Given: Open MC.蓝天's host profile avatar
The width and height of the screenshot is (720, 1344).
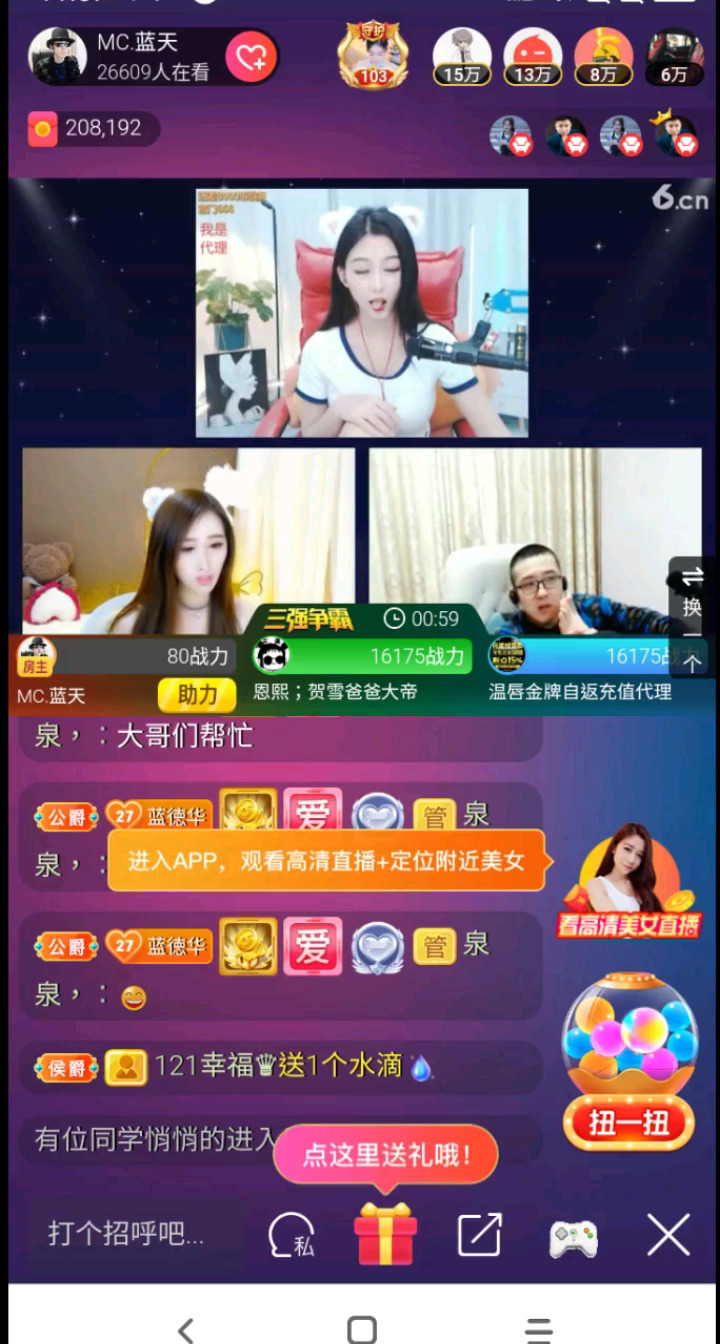Looking at the screenshot, I should click(x=57, y=56).
